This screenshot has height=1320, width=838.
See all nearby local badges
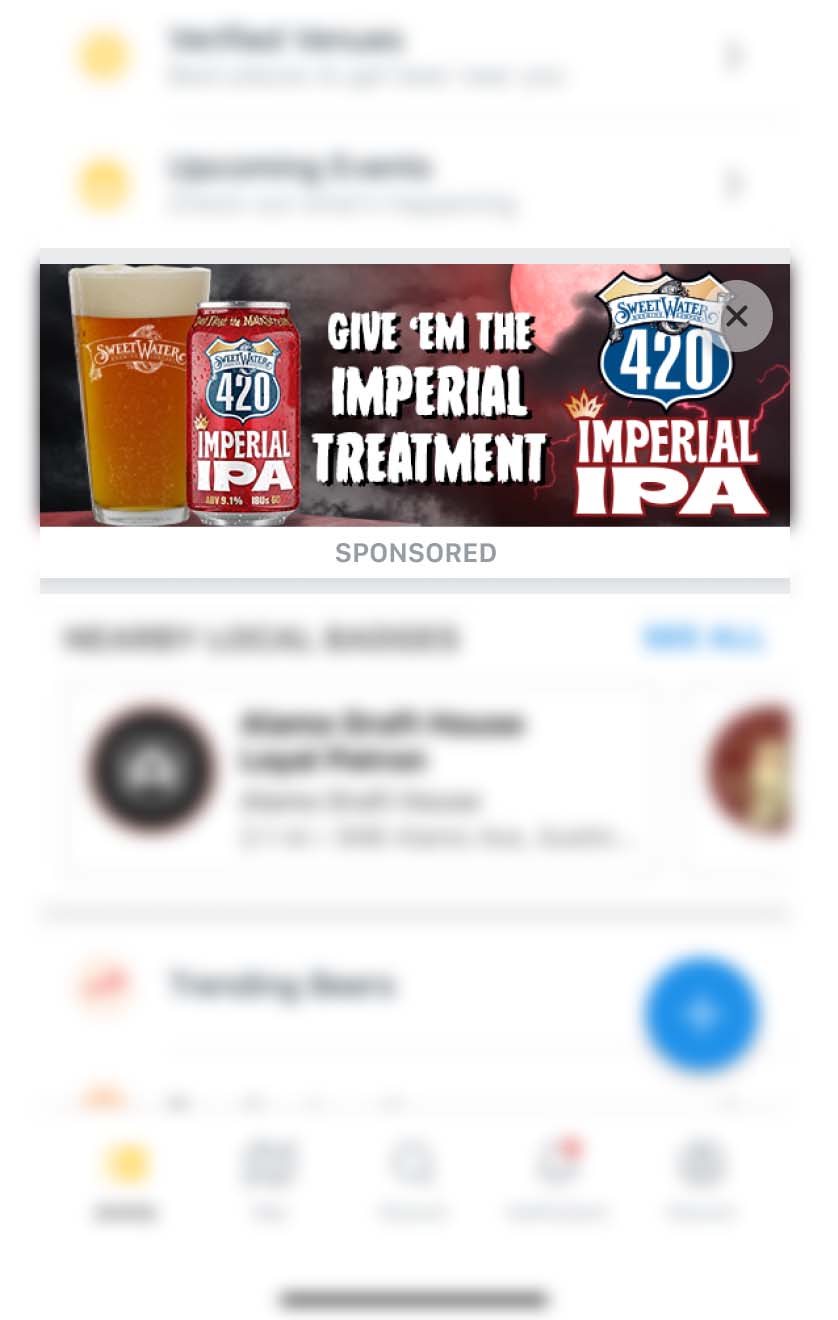pos(704,638)
